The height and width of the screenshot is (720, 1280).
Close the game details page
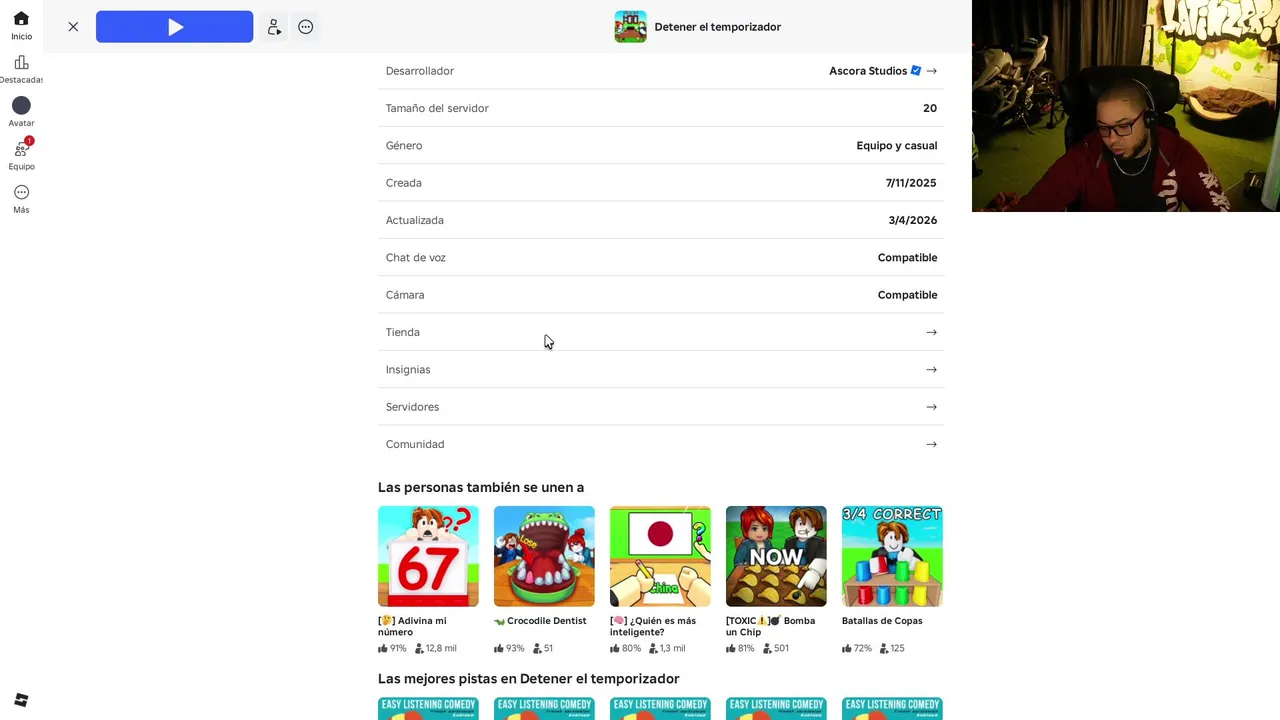(73, 27)
